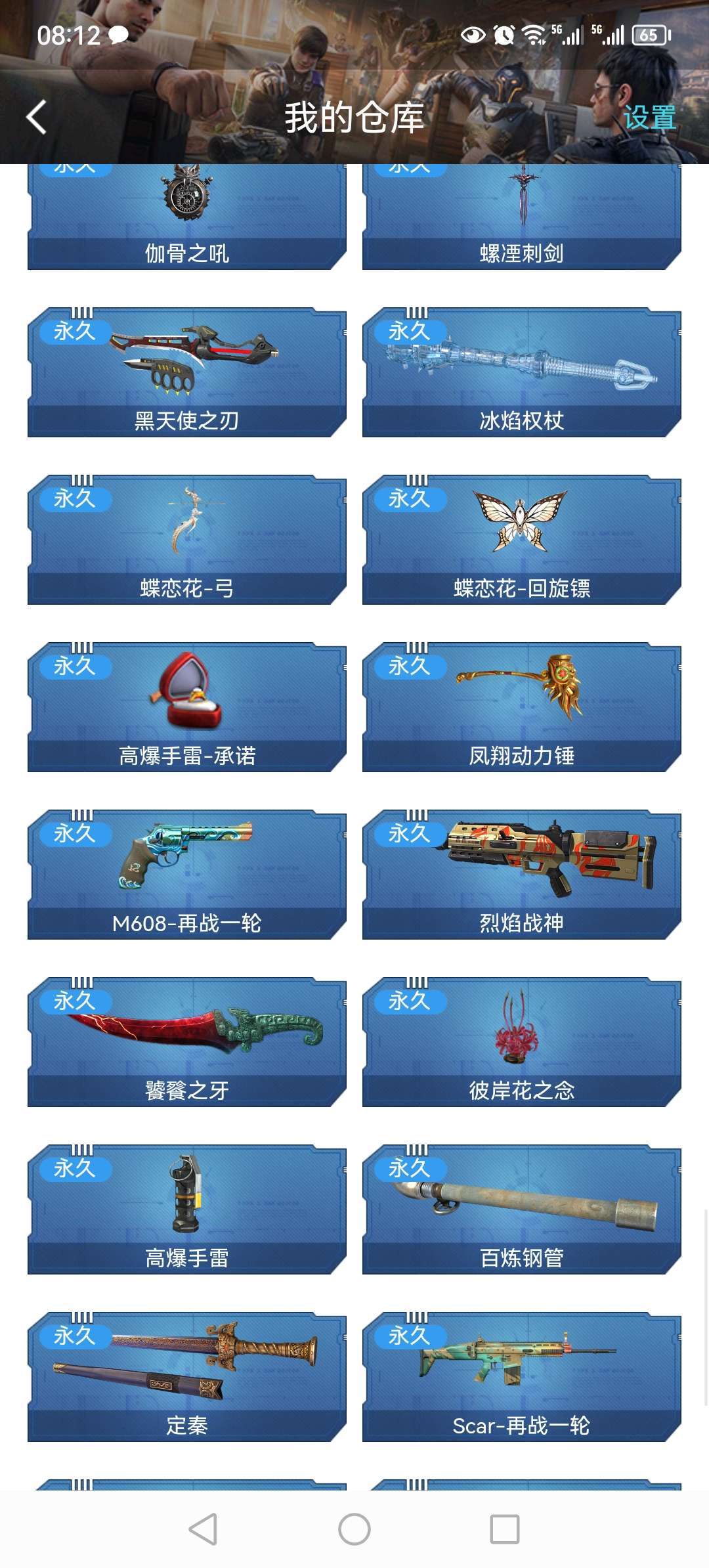Select the 冰焰权杖 weapon card
709x1568 pixels.
click(x=522, y=372)
